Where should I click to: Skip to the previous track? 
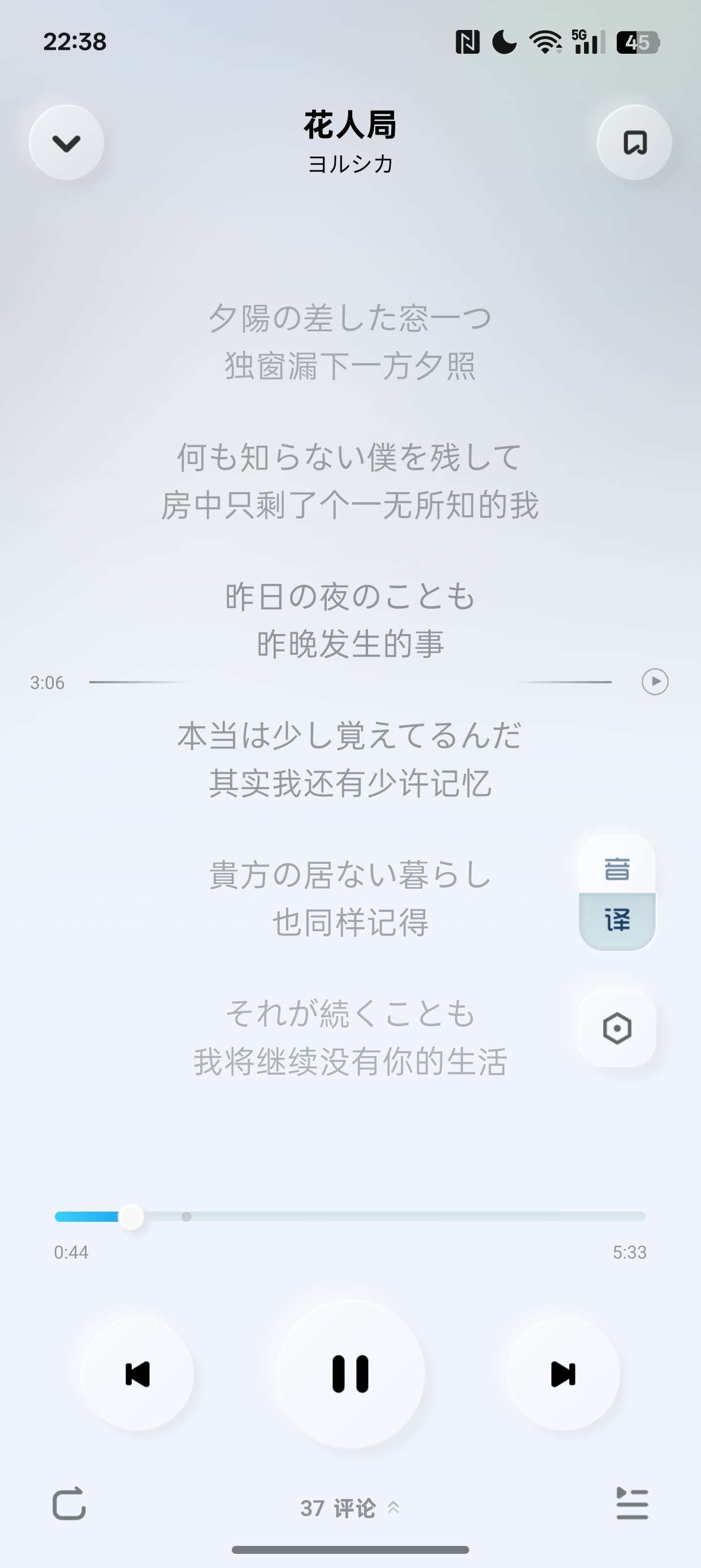click(137, 1375)
